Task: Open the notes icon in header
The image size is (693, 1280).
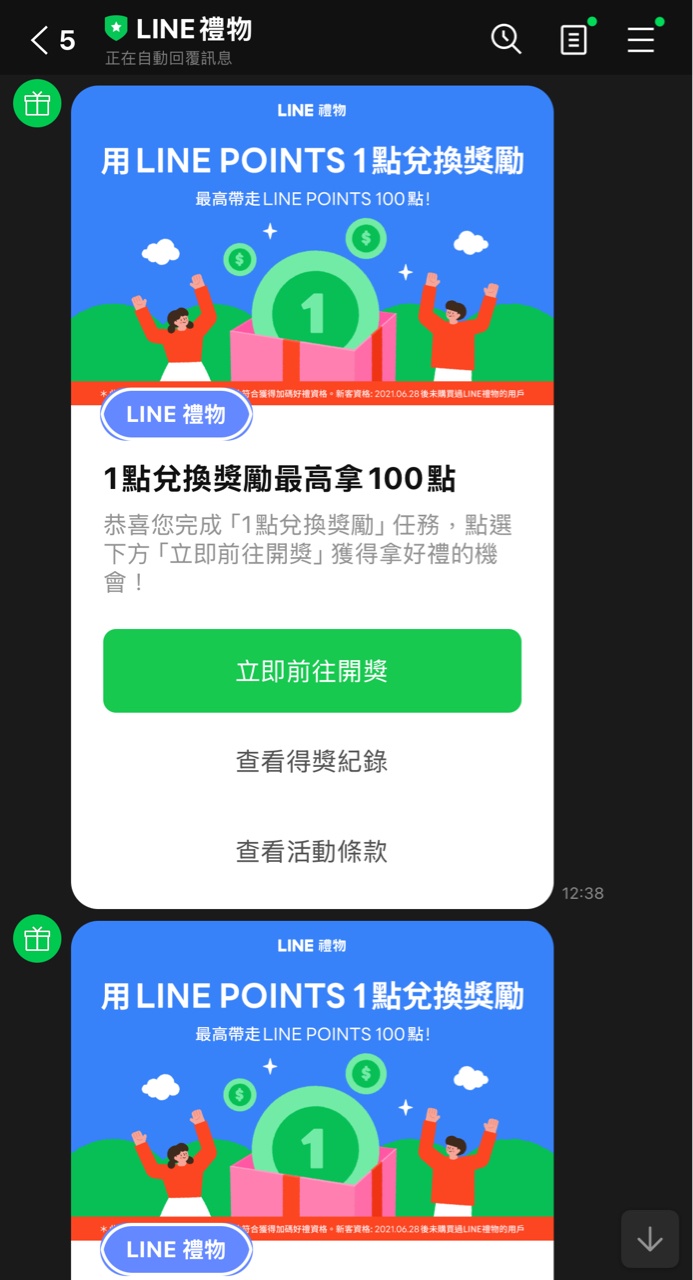Action: click(x=574, y=40)
